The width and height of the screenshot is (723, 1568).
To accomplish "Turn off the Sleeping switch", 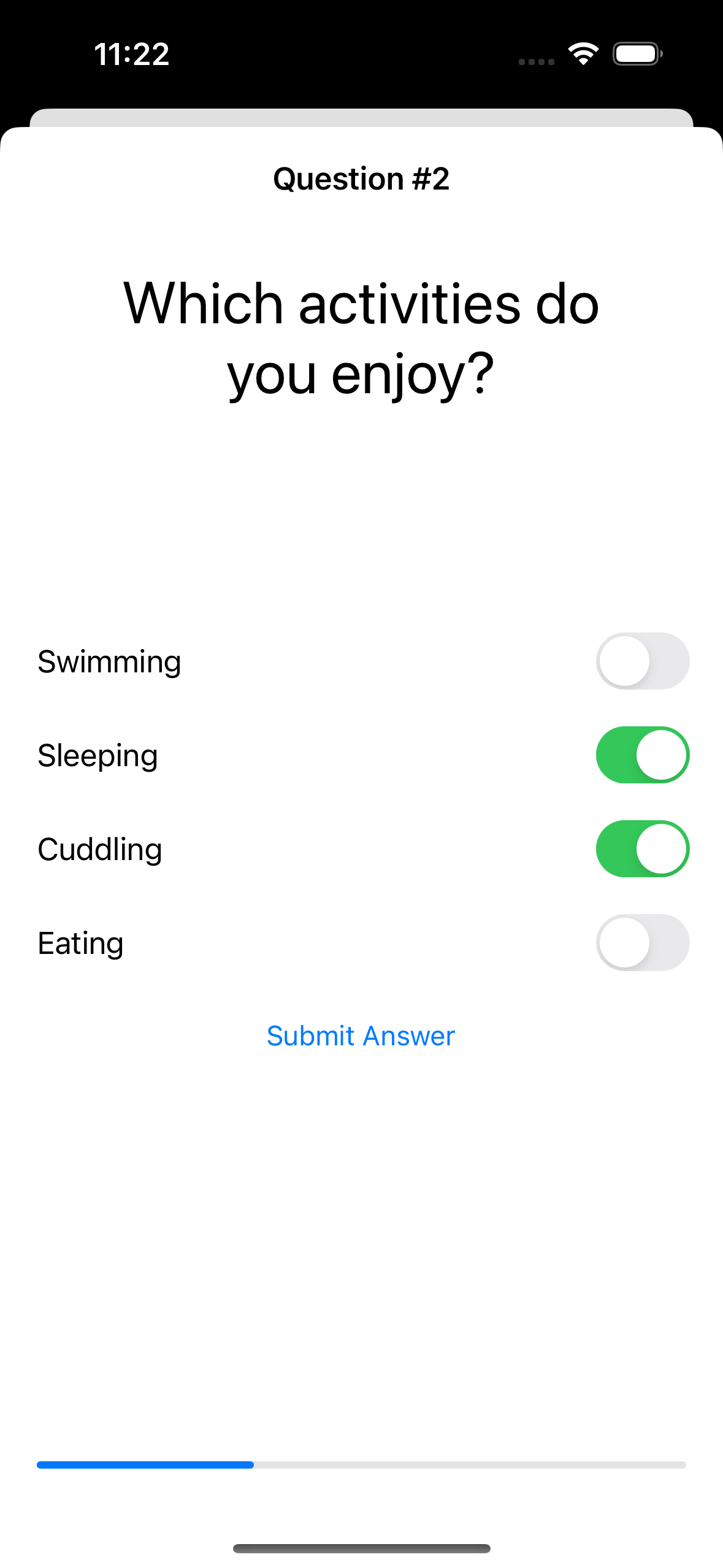I will click(642, 755).
